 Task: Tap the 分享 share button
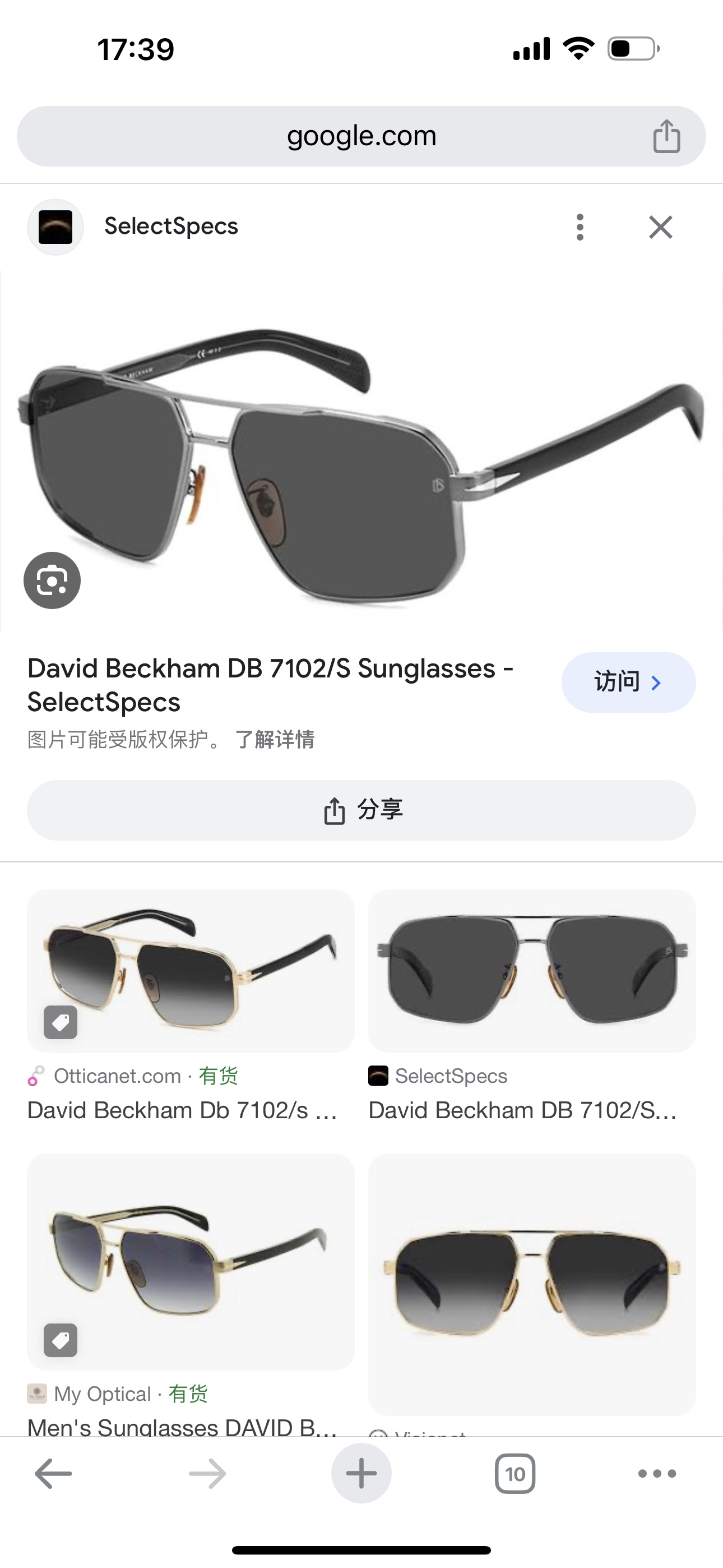[x=361, y=810]
